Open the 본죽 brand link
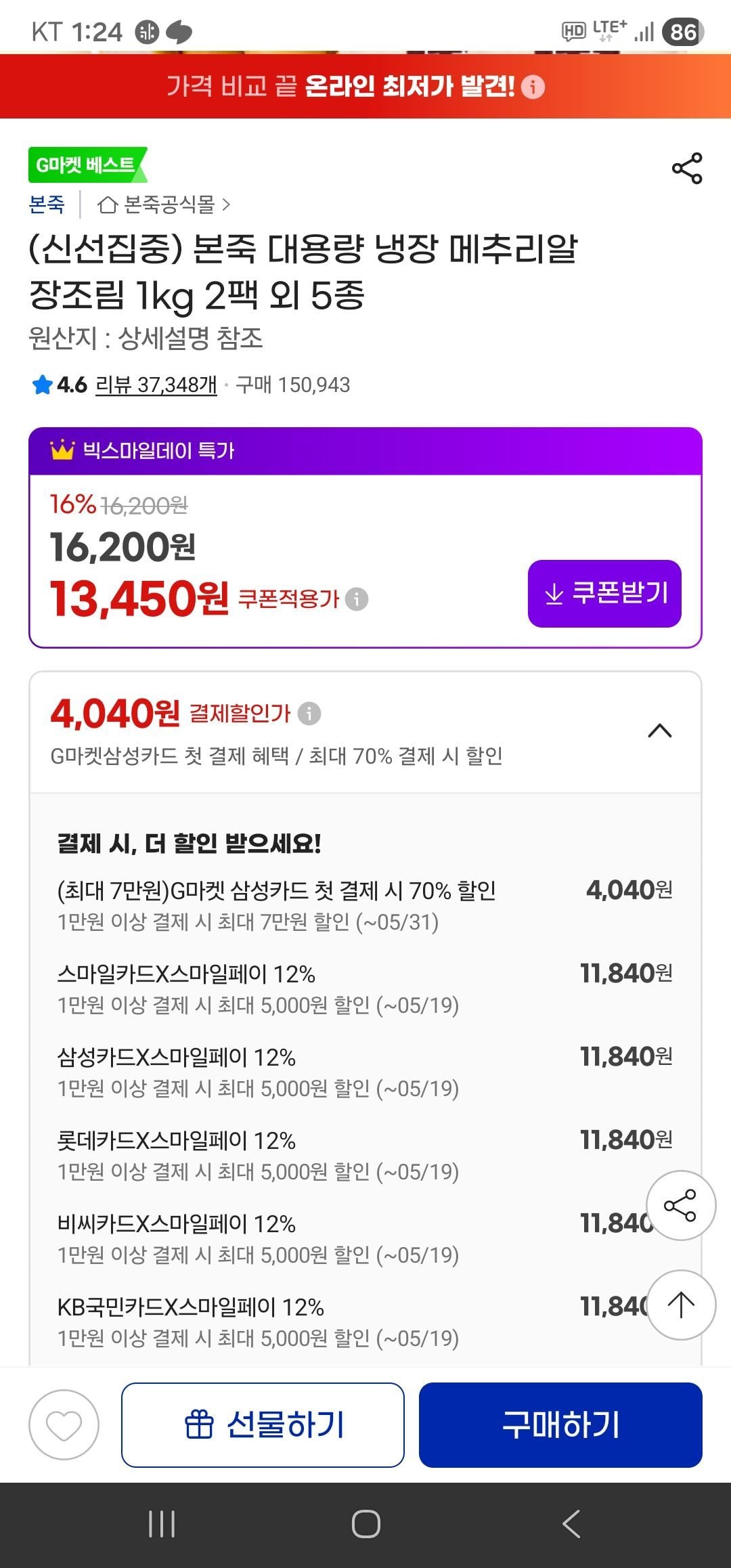The height and width of the screenshot is (1568, 731). point(47,204)
